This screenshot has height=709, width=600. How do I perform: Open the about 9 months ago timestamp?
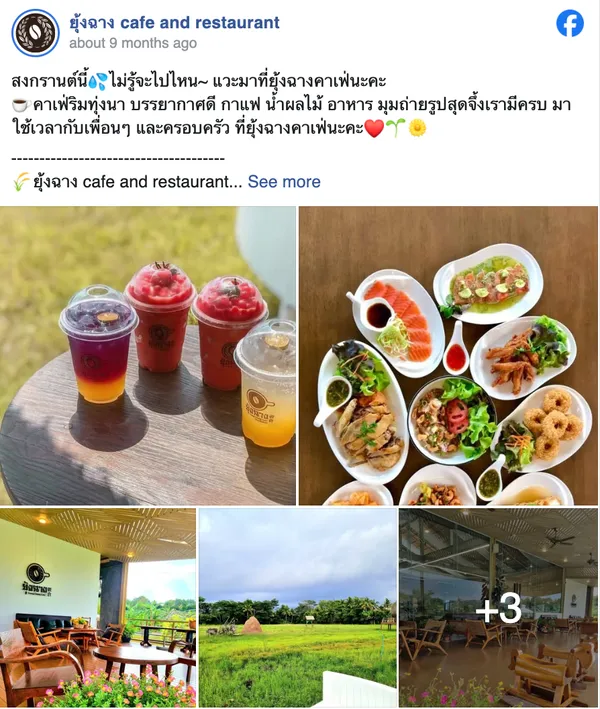click(133, 43)
